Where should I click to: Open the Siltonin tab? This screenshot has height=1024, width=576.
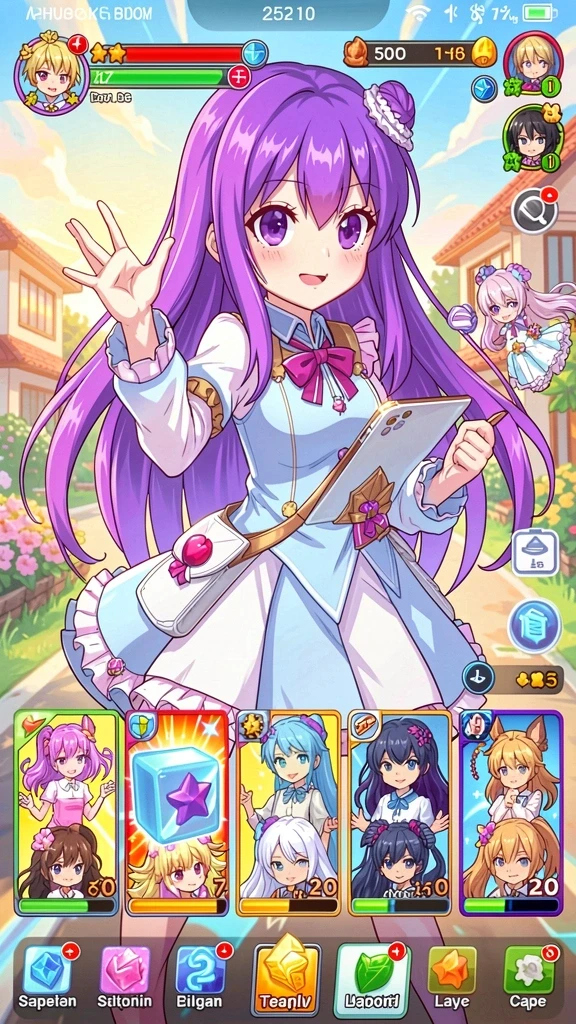[x=124, y=976]
